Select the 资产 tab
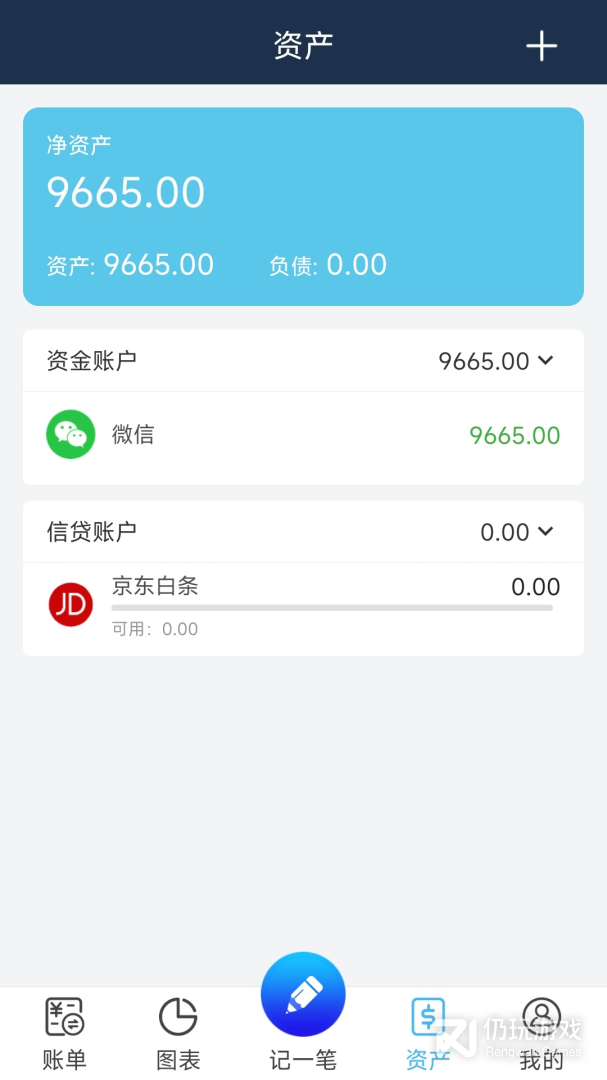The image size is (607, 1080). [428, 1032]
